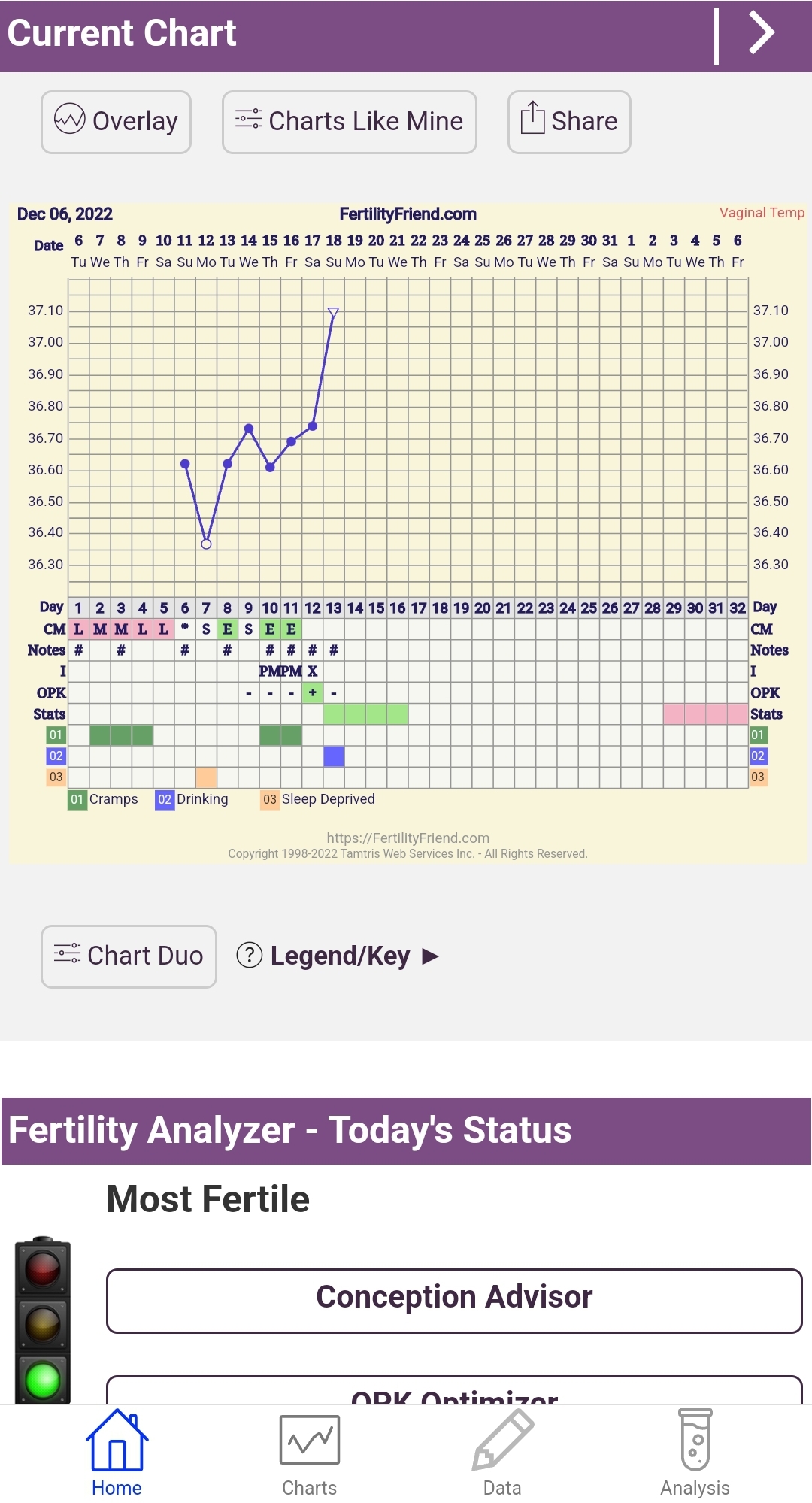Switch to the Charts tab

309,1454
